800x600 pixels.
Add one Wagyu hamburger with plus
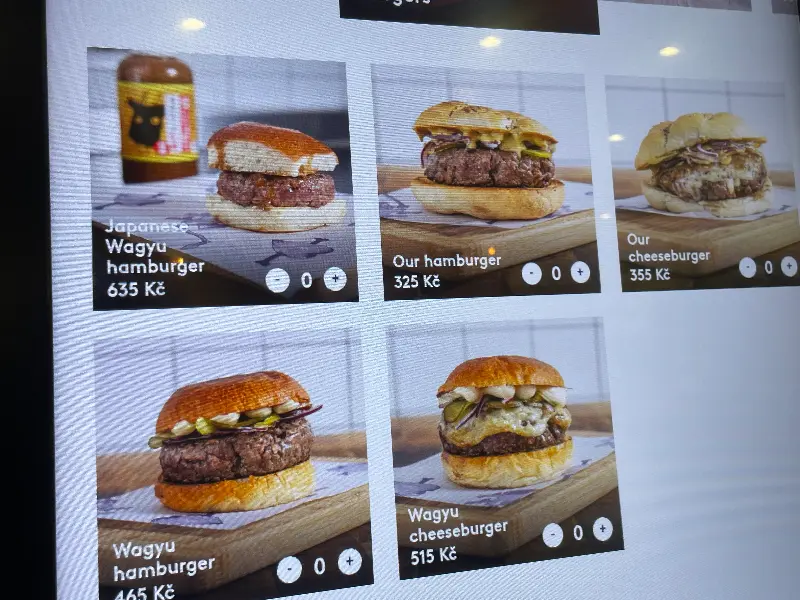350,562
